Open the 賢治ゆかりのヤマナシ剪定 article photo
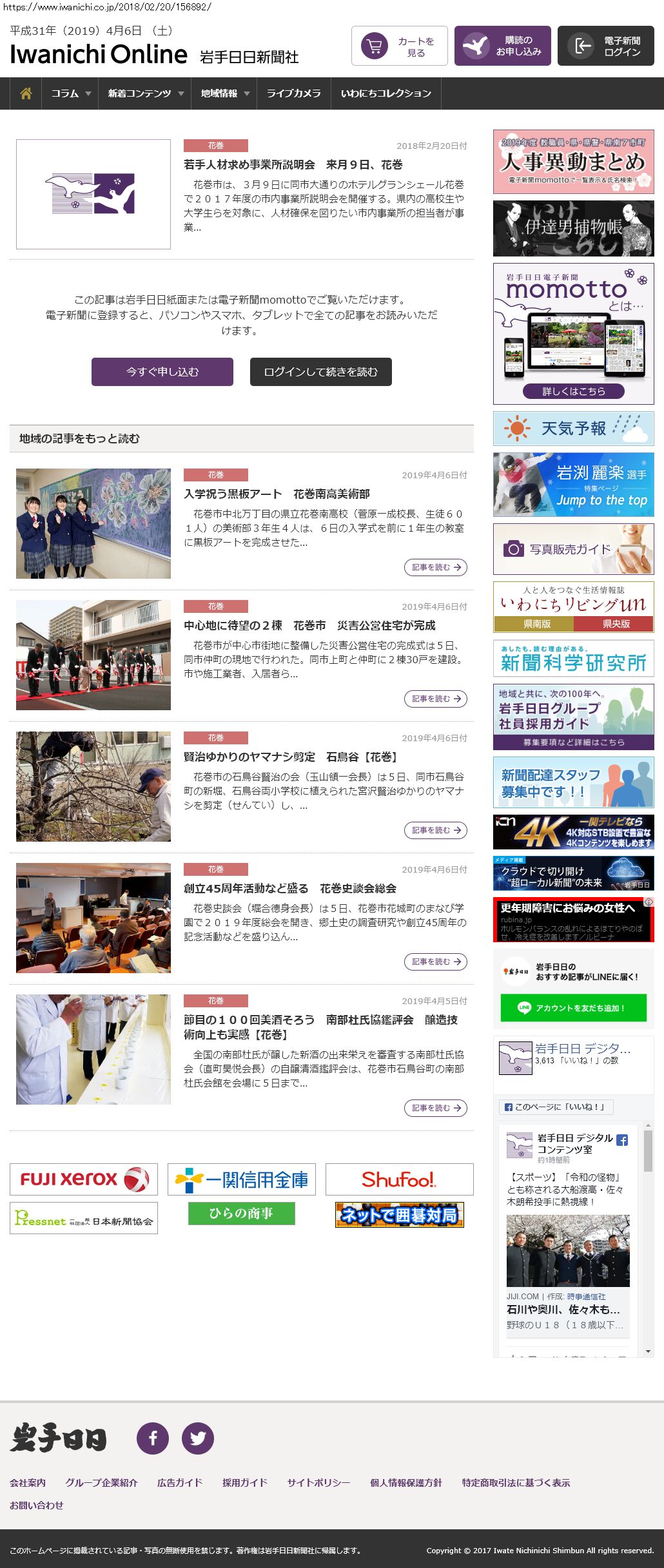The height and width of the screenshot is (1568, 664). 93,786
